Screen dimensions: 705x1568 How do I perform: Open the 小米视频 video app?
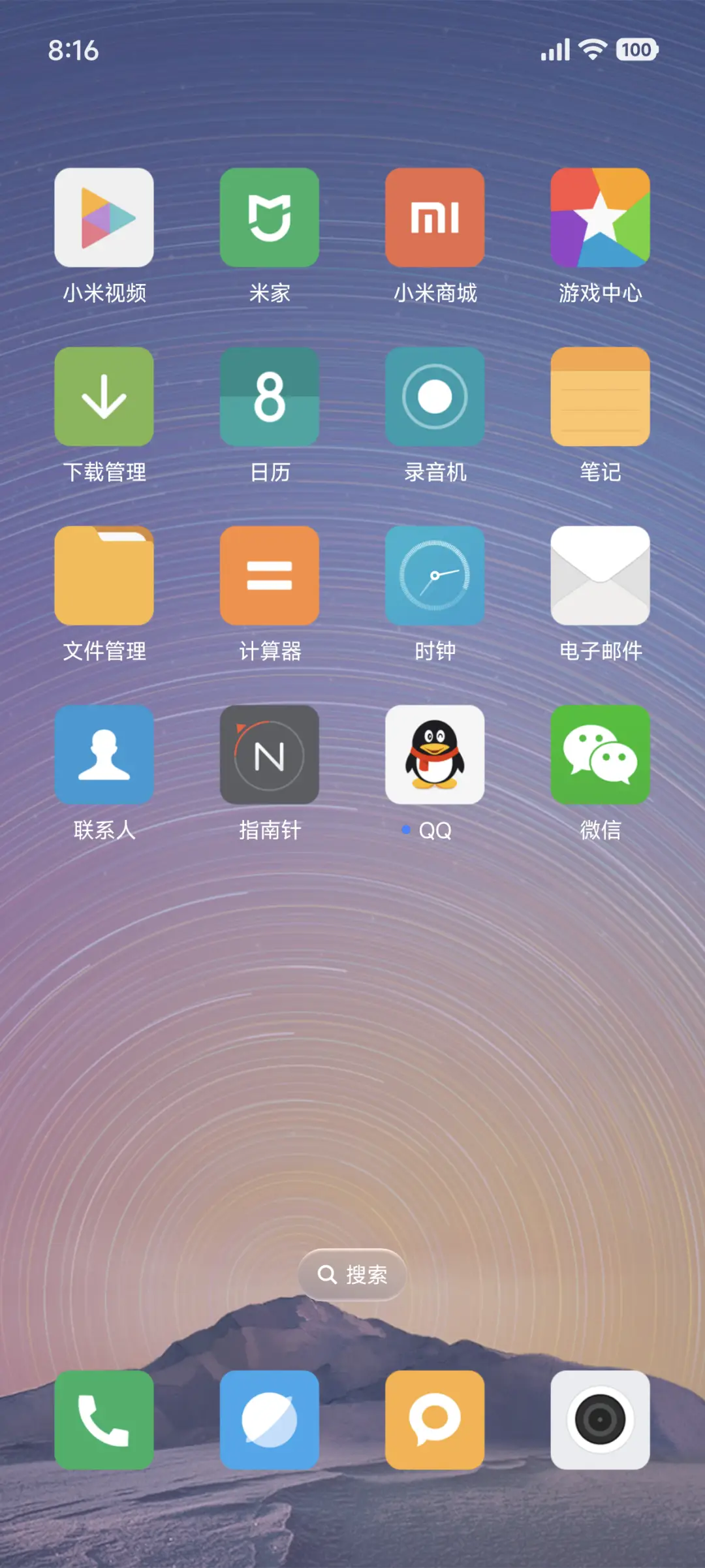pos(104,218)
